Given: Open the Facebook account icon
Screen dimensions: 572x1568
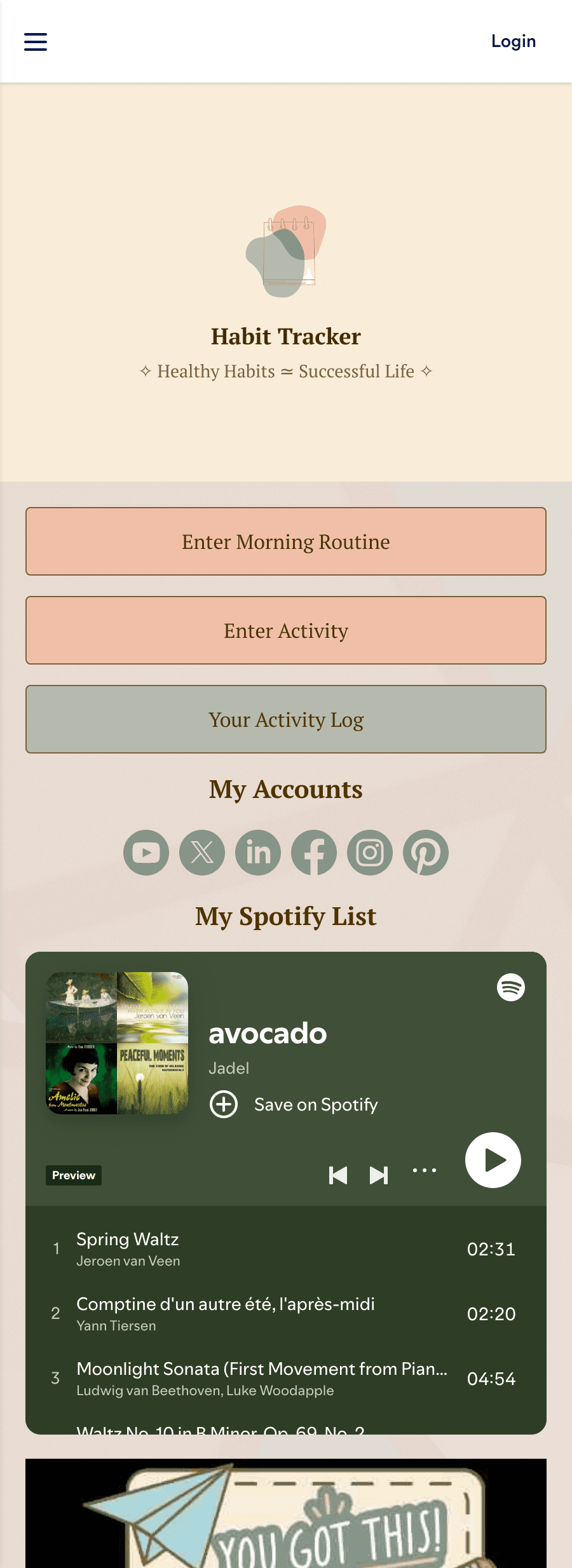Looking at the screenshot, I should pyautogui.click(x=313, y=853).
